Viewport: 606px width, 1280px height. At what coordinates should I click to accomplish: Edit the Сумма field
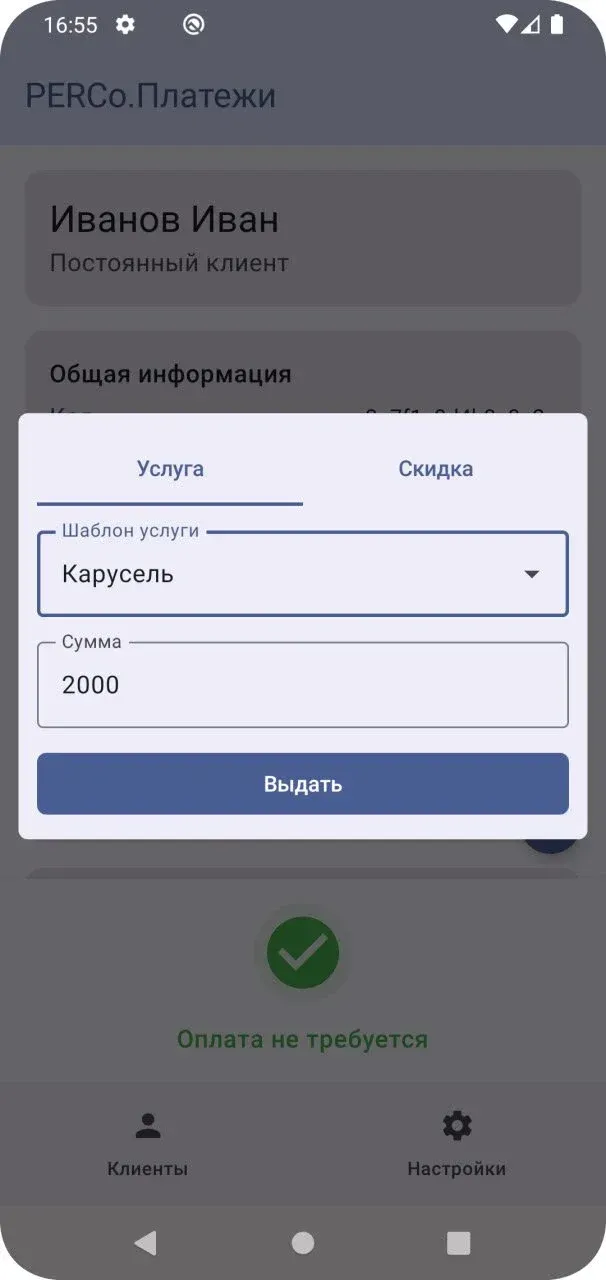click(303, 685)
